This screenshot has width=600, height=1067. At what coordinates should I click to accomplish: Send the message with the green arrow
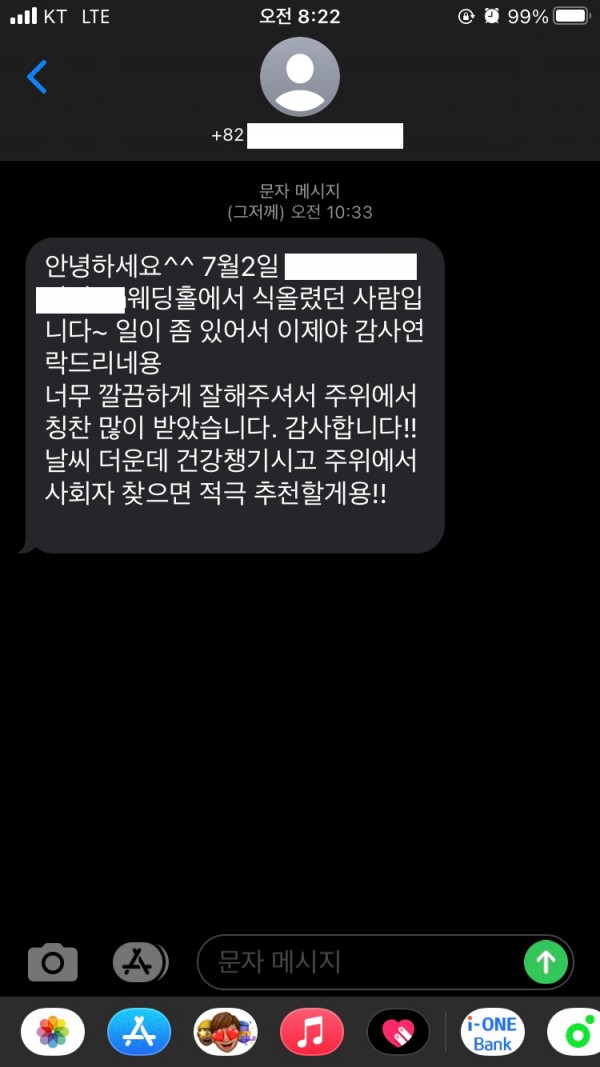[546, 962]
